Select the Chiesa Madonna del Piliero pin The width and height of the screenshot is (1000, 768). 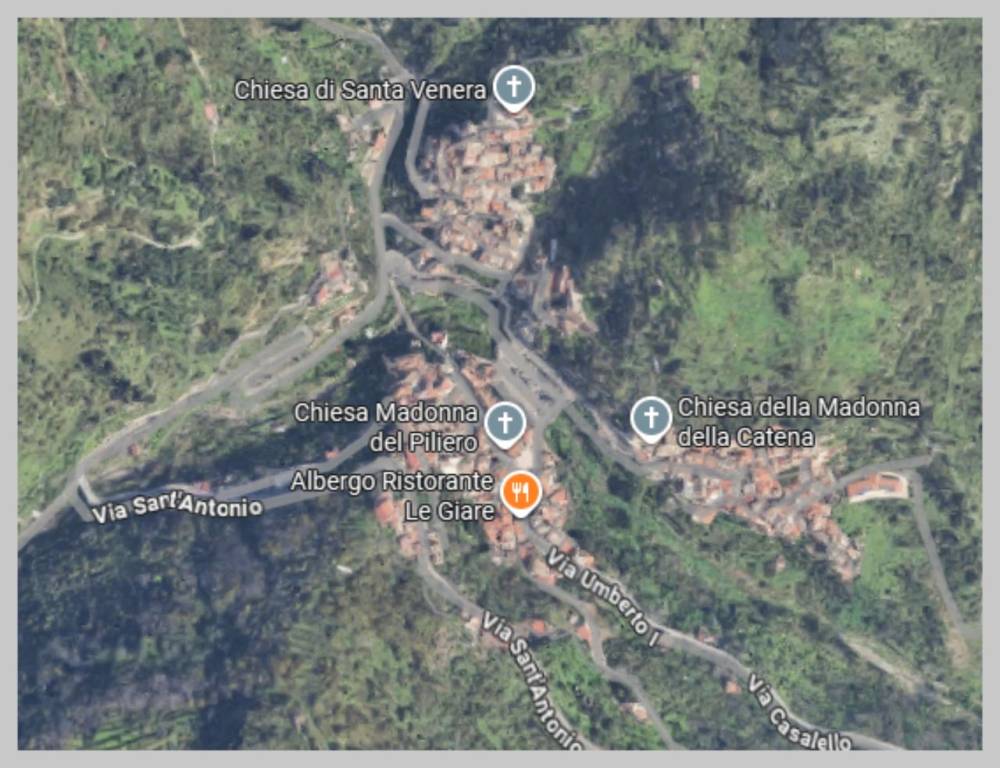tap(505, 422)
